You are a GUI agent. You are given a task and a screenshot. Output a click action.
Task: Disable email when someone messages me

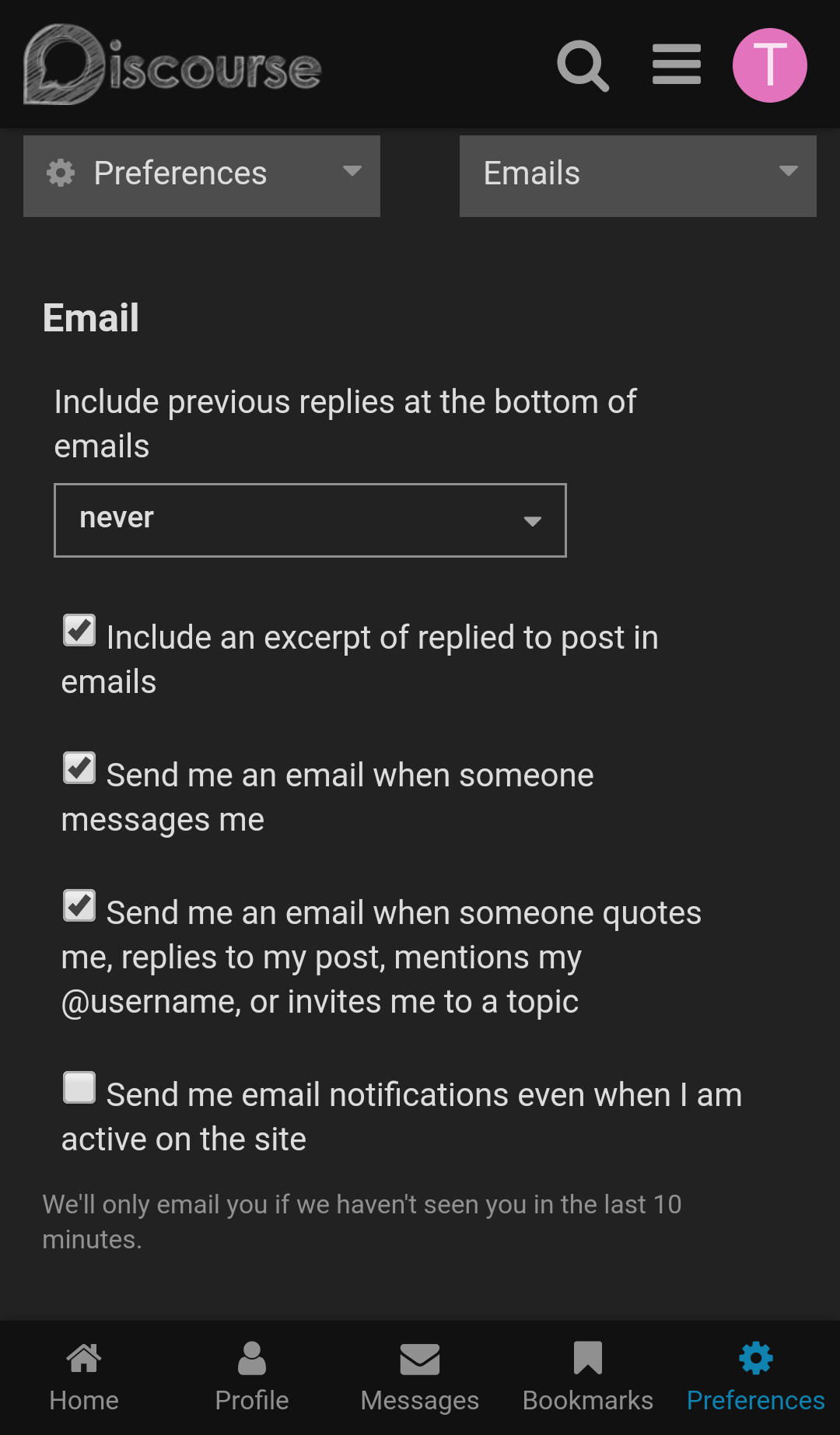[x=79, y=768]
